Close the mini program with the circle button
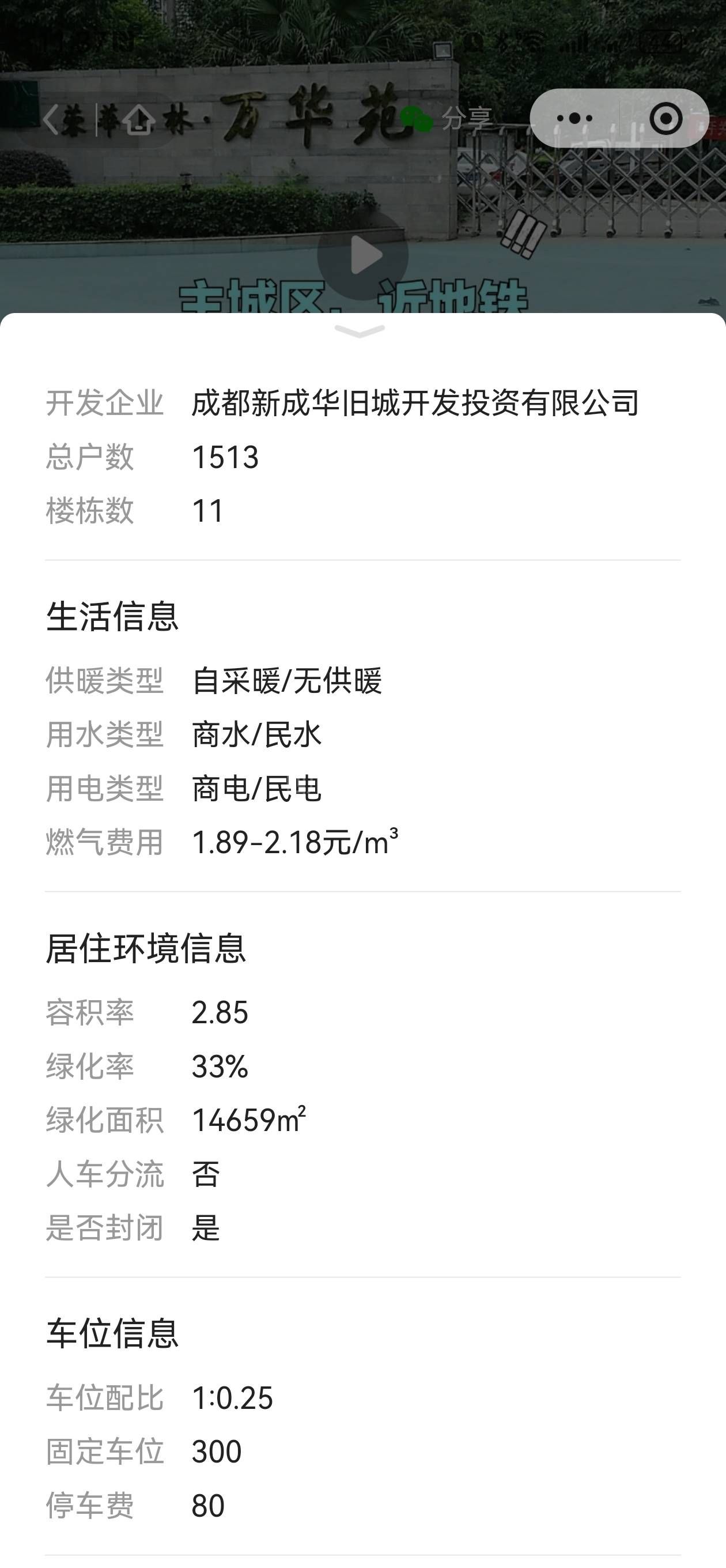Viewport: 726px width, 1568px height. [x=665, y=118]
